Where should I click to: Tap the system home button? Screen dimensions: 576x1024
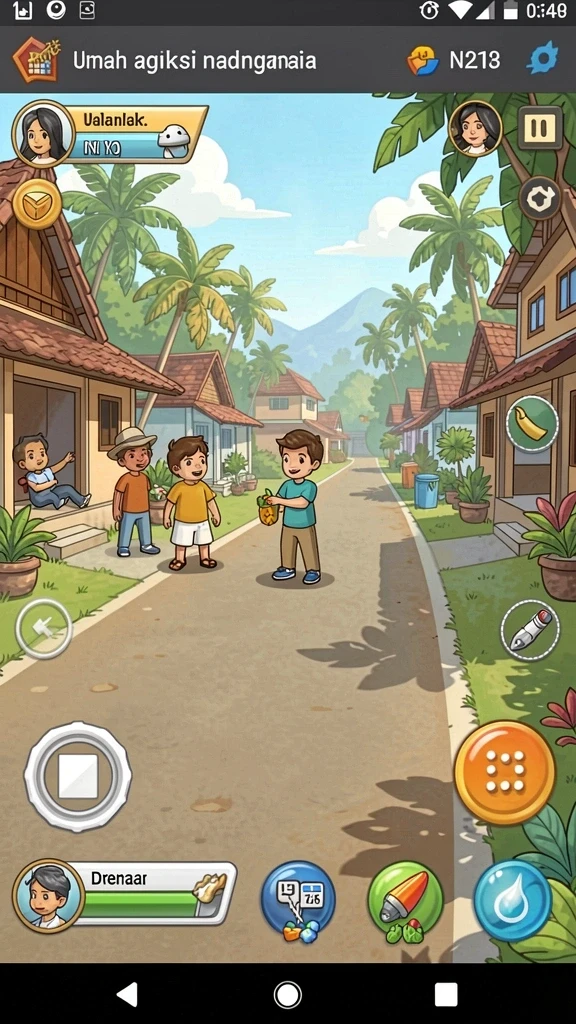click(x=287, y=995)
